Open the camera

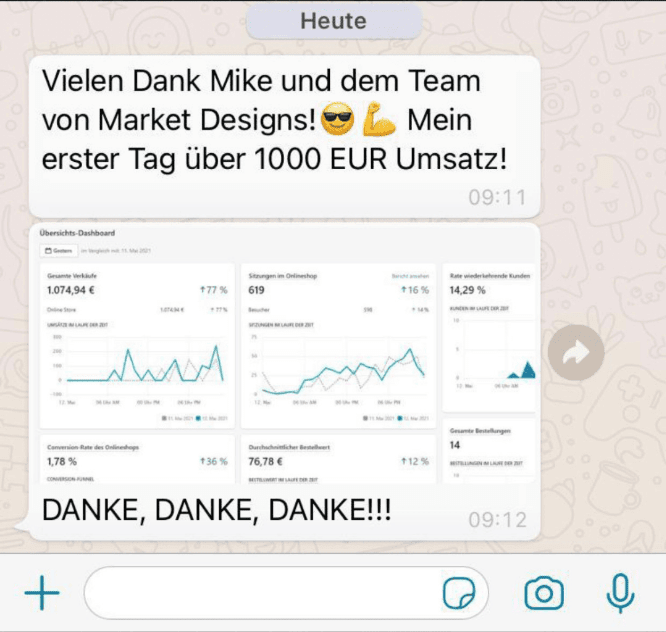(x=543, y=594)
